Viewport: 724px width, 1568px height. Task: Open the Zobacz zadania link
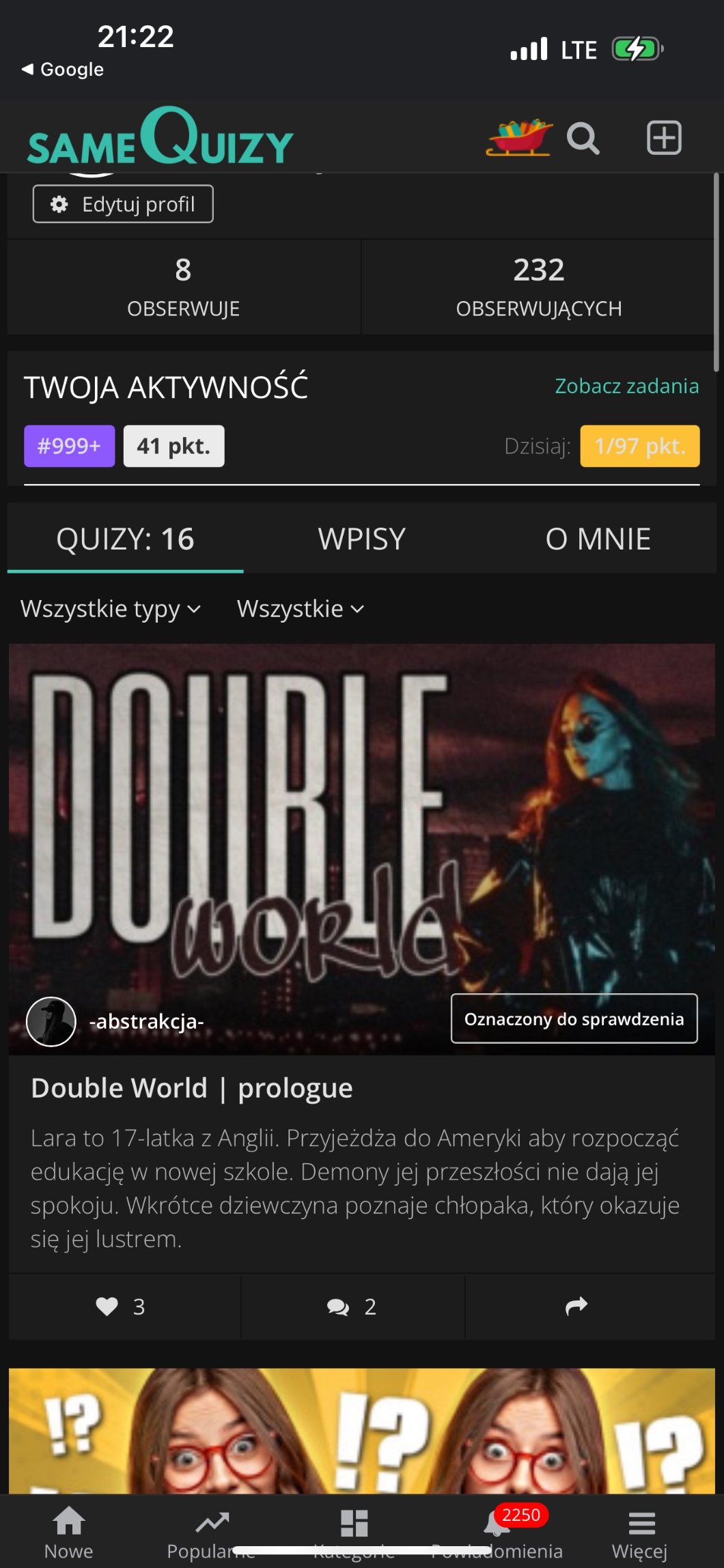coord(626,386)
